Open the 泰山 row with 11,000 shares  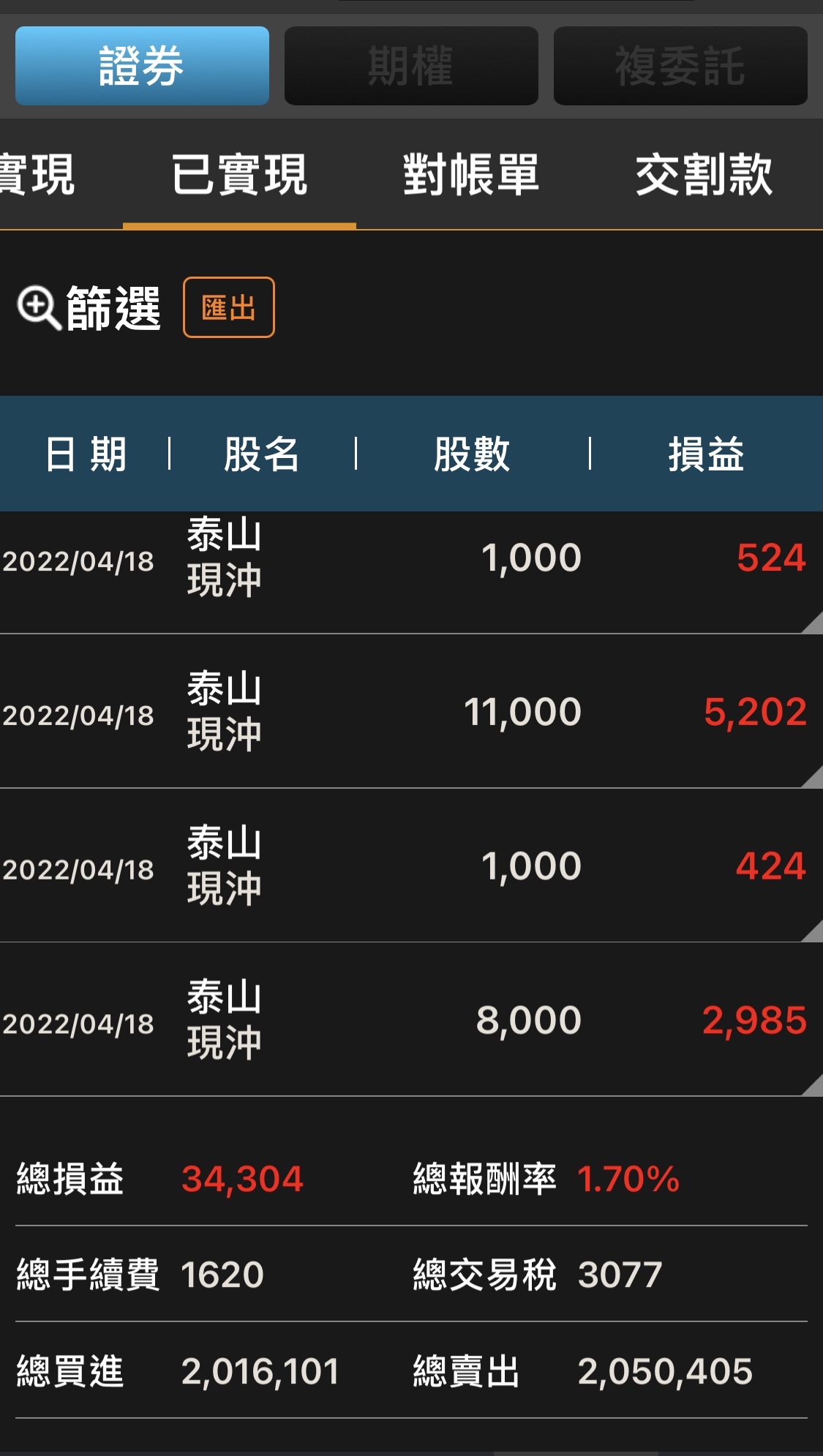(x=410, y=713)
